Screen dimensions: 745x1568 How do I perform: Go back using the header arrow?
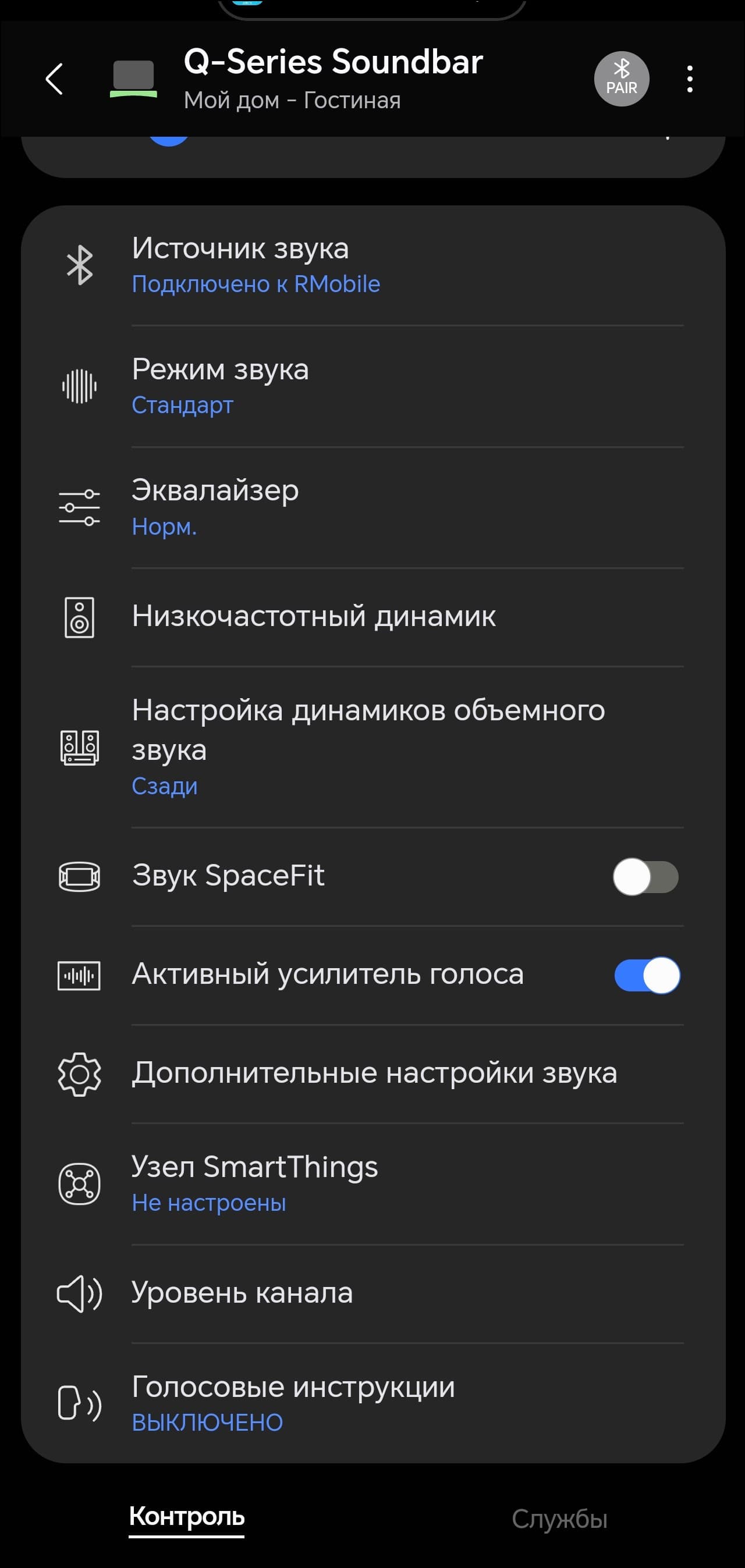[x=54, y=79]
